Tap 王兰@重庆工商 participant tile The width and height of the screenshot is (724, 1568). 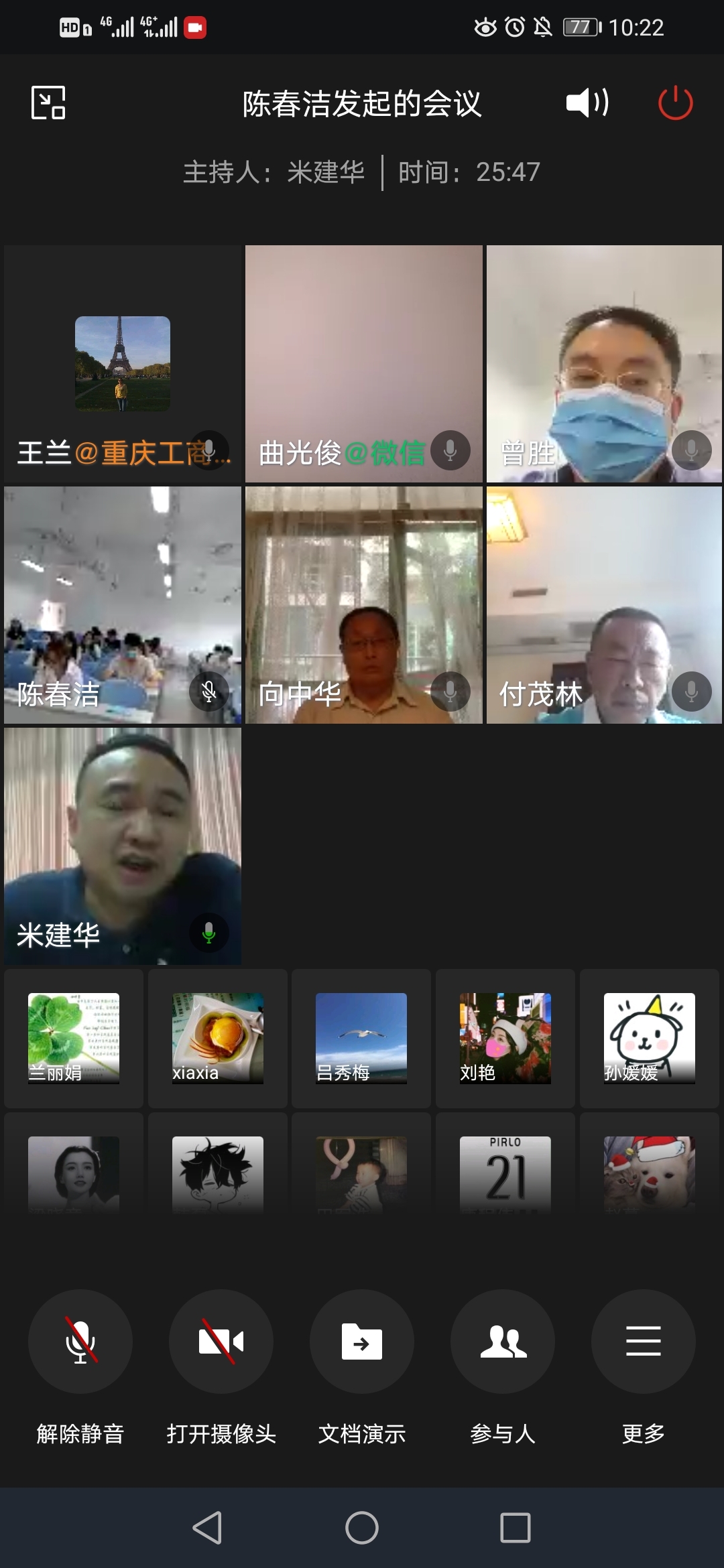pos(123,363)
